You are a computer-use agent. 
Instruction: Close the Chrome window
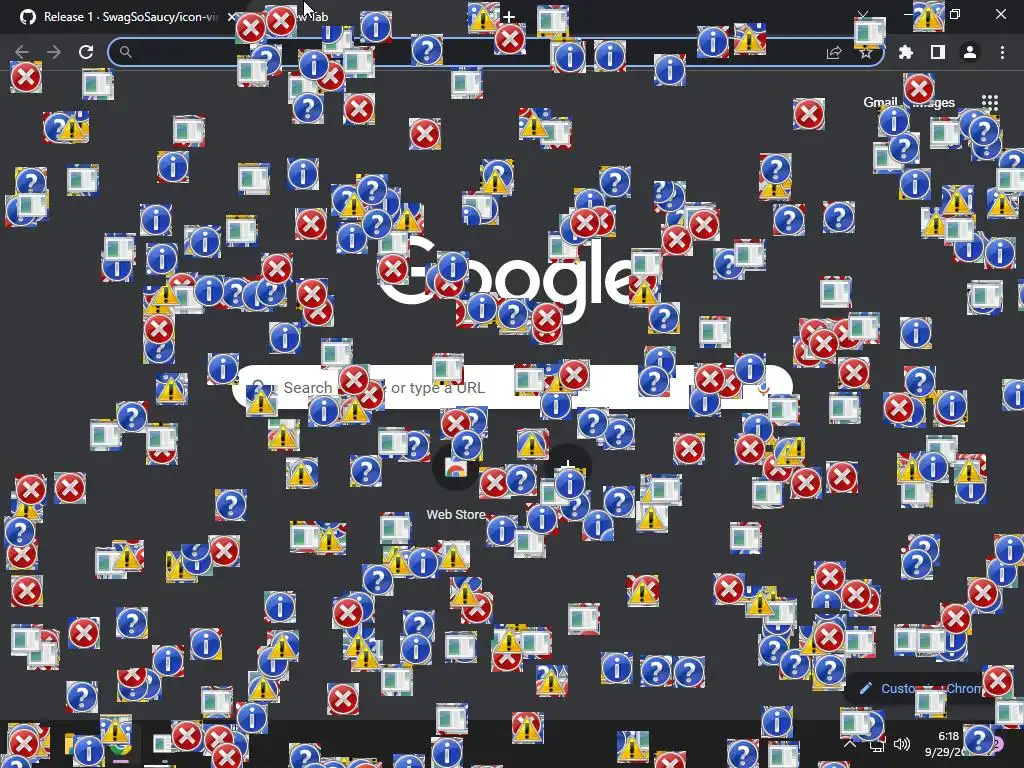(x=1001, y=15)
